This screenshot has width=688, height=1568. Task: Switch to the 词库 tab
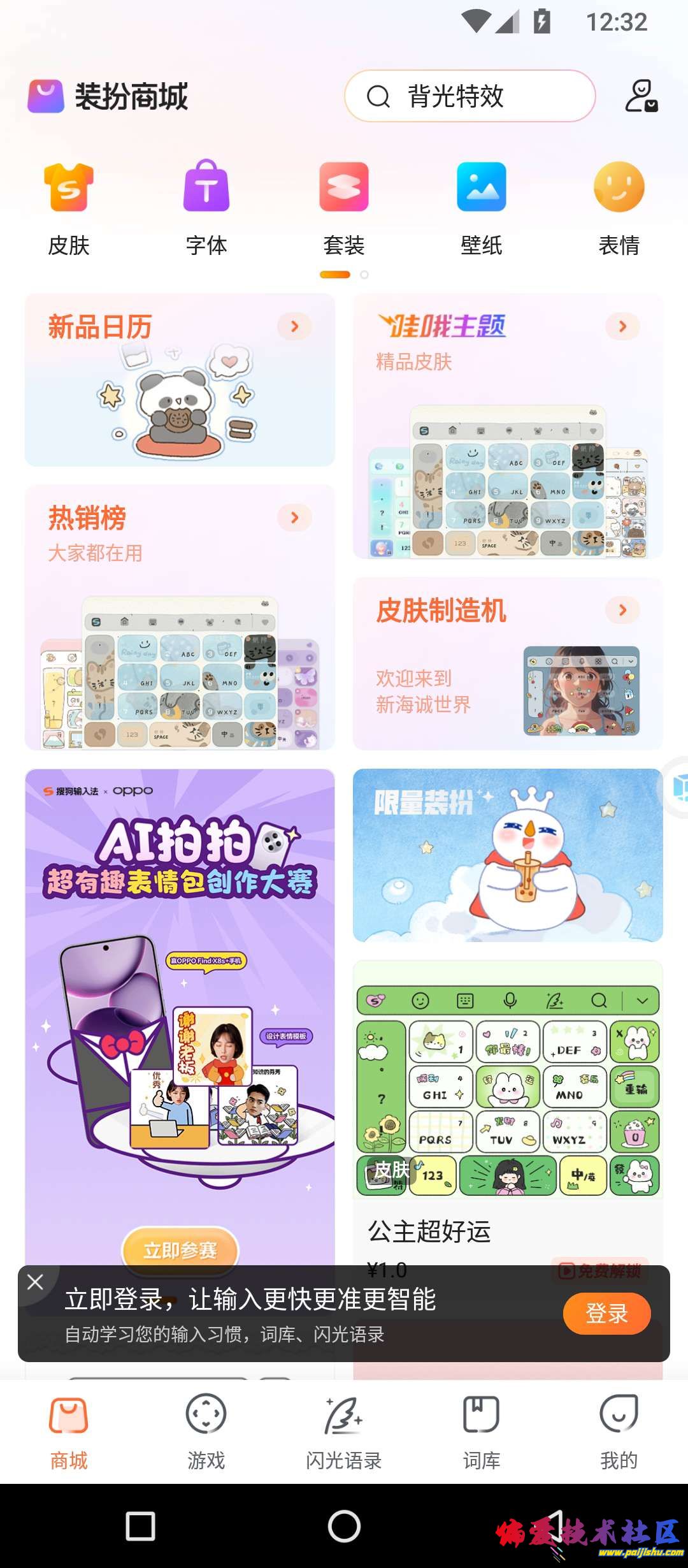click(x=482, y=1431)
